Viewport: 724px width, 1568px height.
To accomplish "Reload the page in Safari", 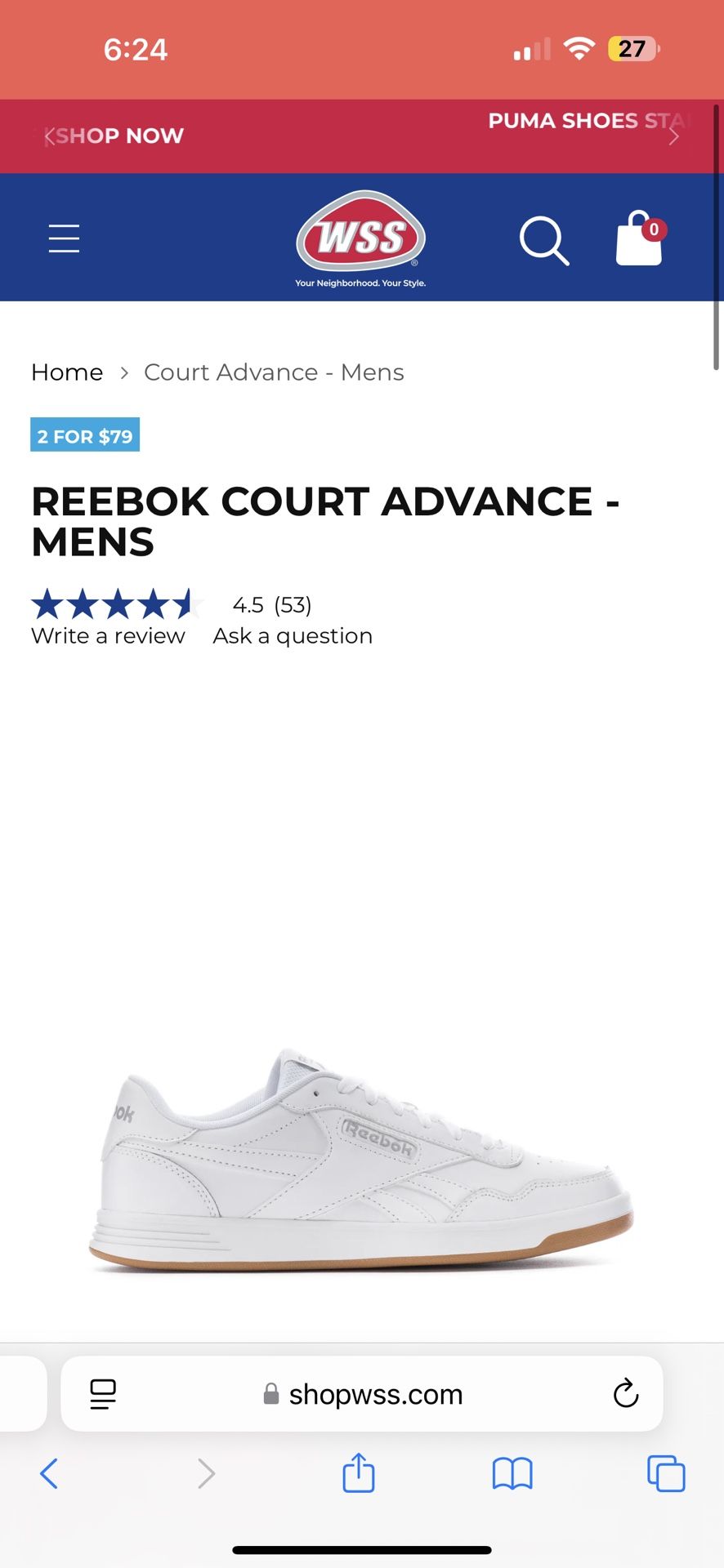I will 625,1394.
